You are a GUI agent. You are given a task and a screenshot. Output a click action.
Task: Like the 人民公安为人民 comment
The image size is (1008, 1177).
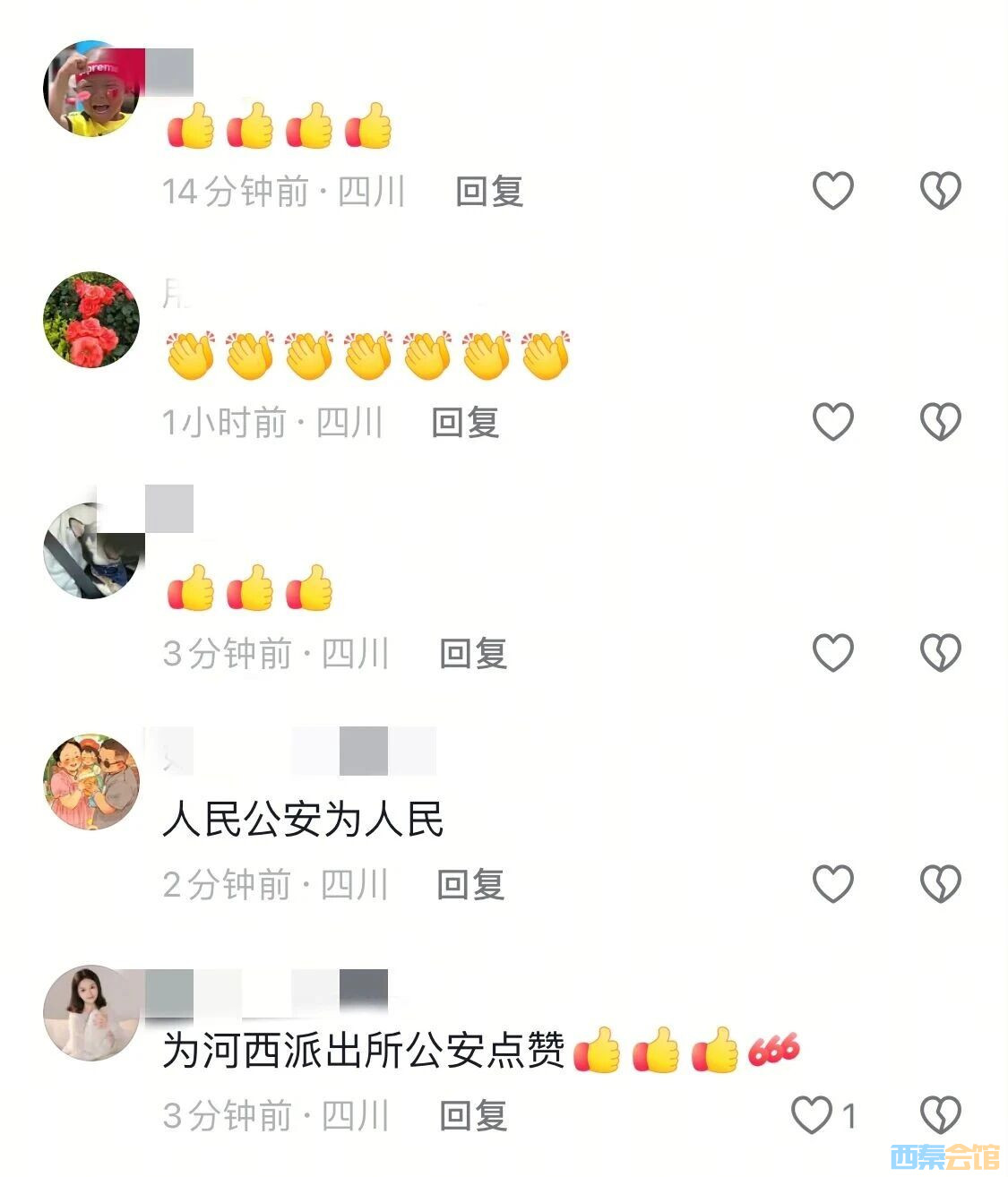[832, 884]
